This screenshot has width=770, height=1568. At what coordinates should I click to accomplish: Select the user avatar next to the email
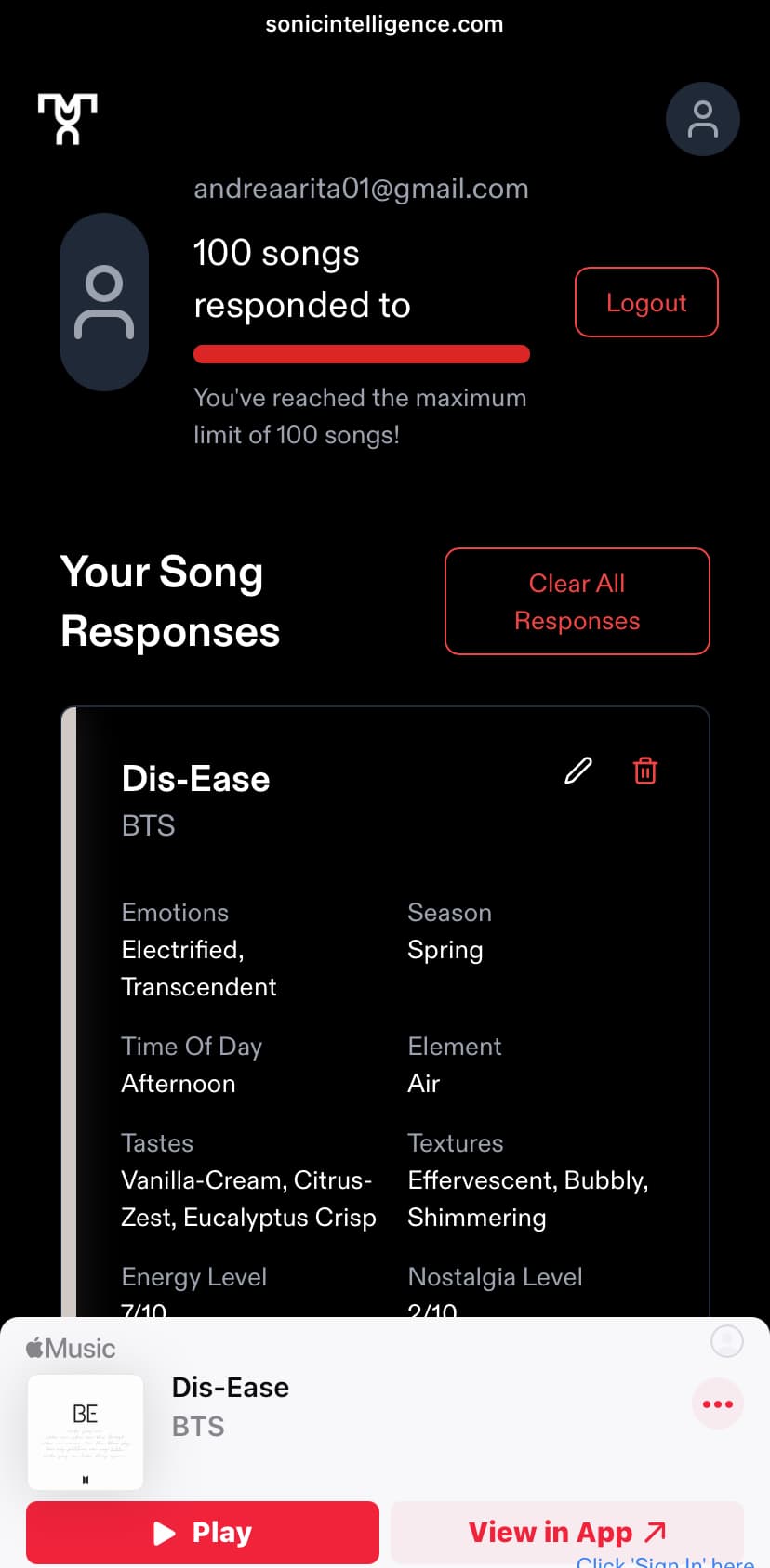pyautogui.click(x=104, y=302)
